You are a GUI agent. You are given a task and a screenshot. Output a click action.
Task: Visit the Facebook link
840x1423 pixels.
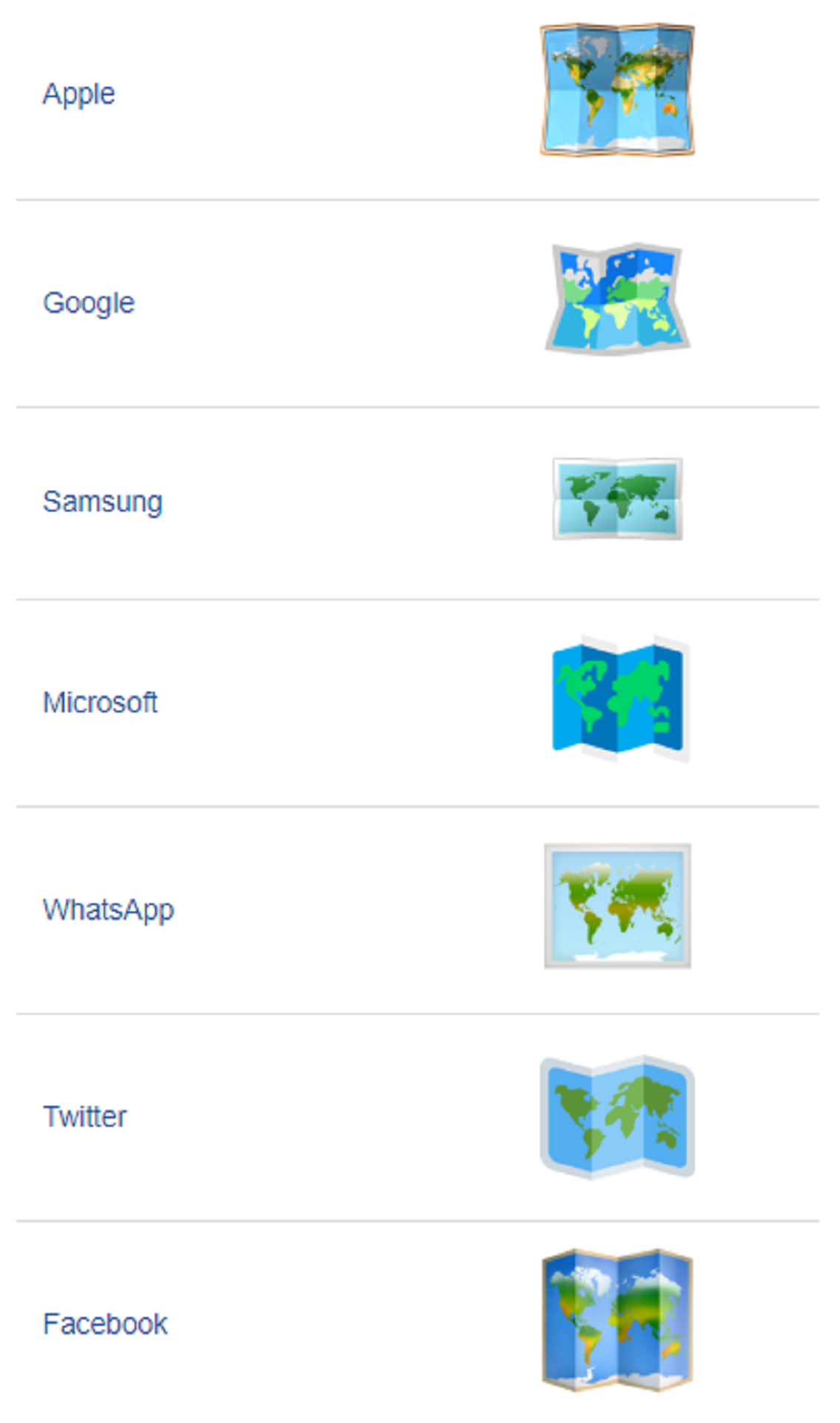[x=105, y=1324]
